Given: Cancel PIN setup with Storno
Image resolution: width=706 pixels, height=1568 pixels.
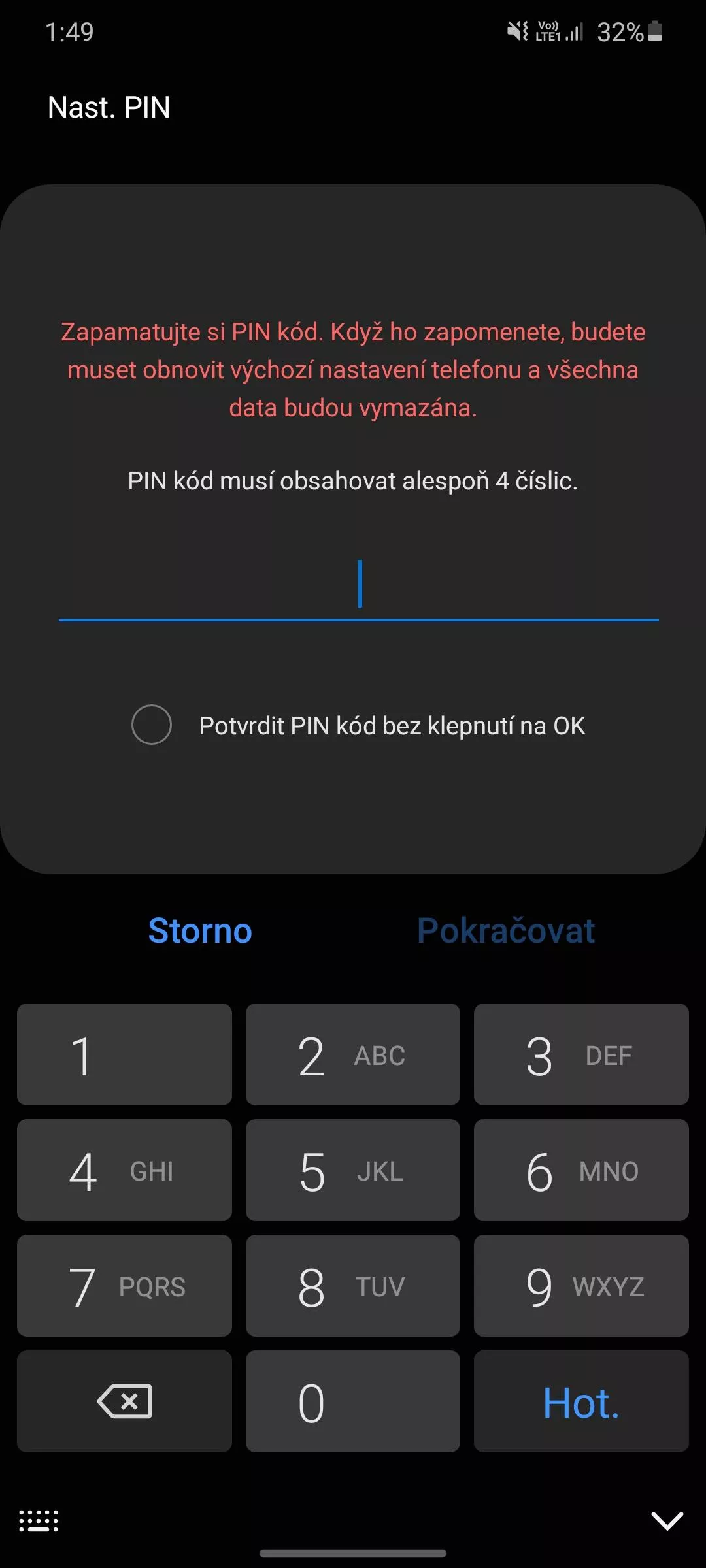Looking at the screenshot, I should coord(200,930).
